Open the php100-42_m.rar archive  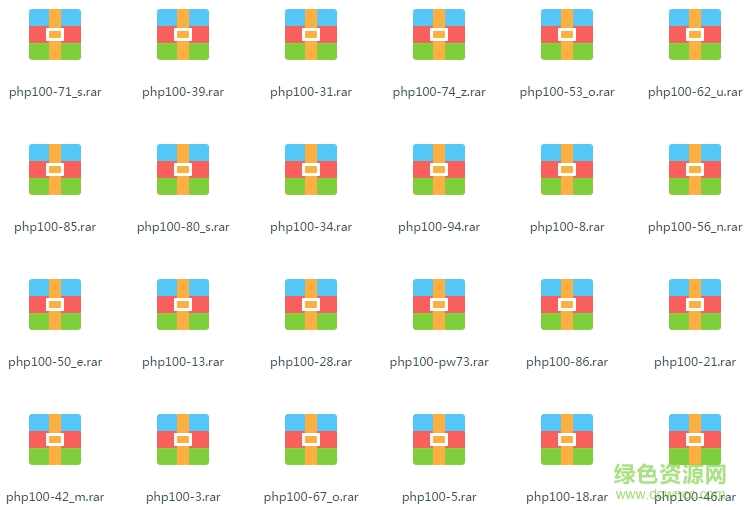pos(55,440)
